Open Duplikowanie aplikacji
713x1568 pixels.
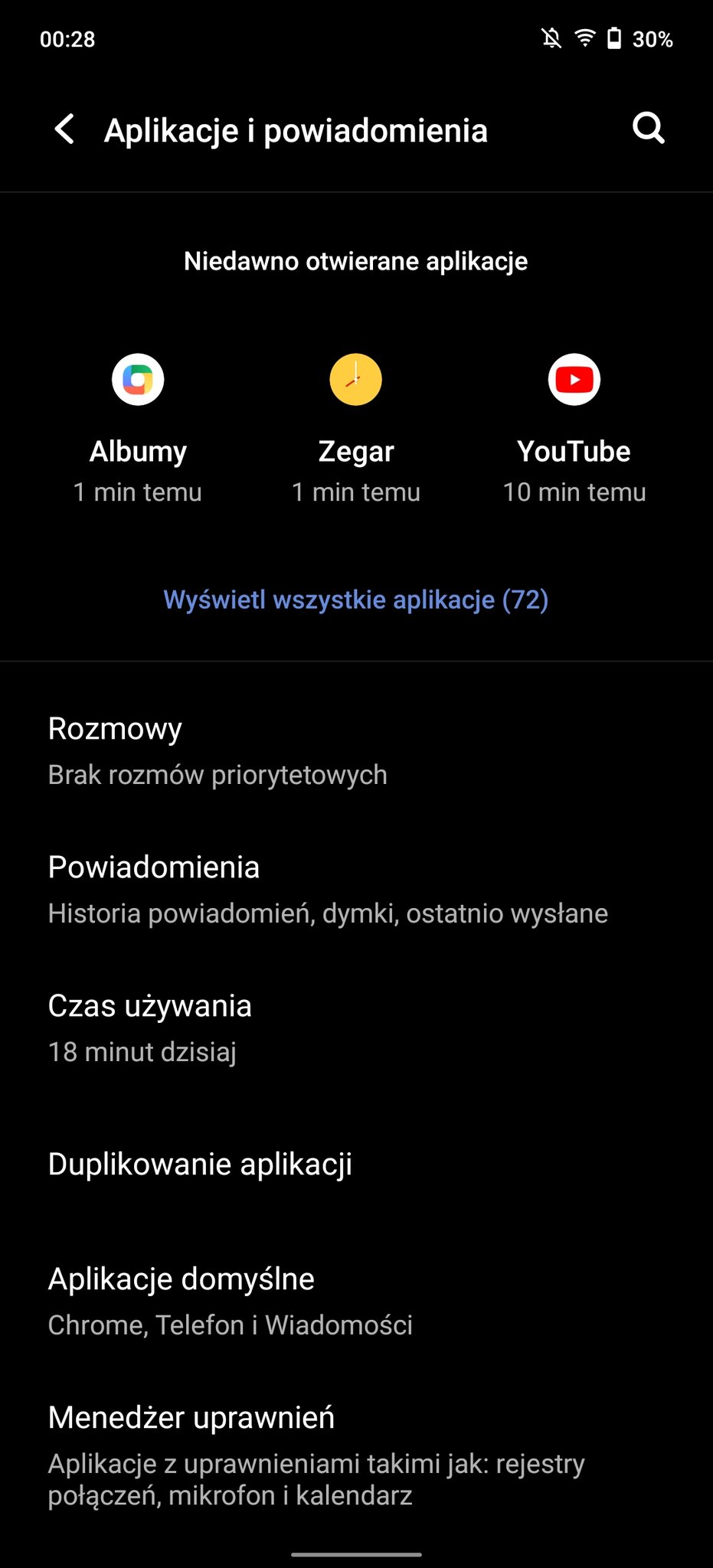(x=356, y=1165)
